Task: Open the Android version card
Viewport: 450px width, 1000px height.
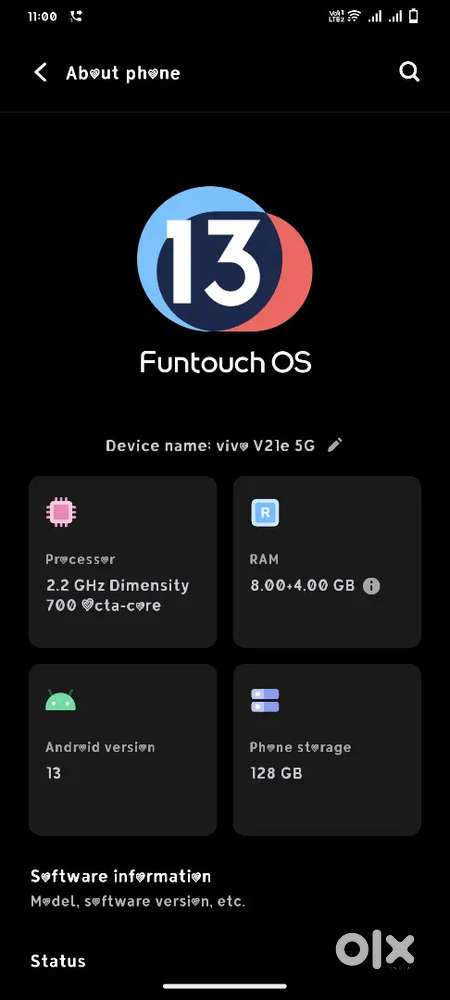Action: (123, 749)
